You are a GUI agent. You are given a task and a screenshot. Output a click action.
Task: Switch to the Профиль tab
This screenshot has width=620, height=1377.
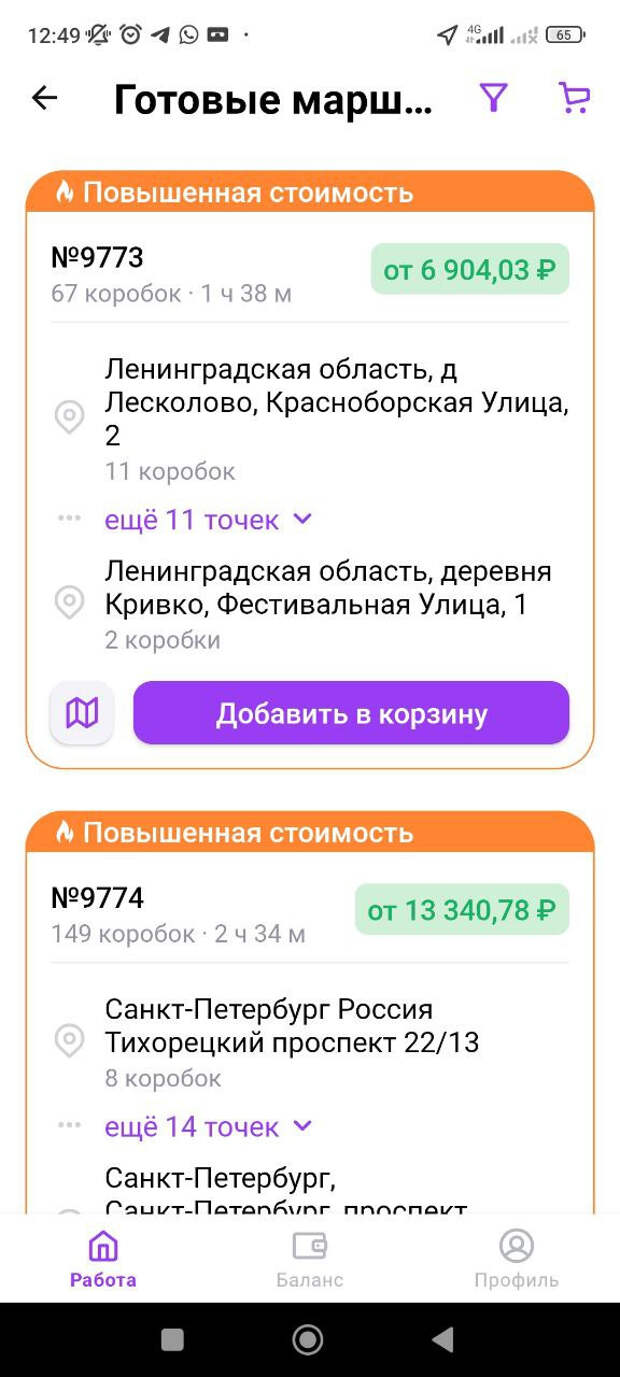coord(516,1258)
